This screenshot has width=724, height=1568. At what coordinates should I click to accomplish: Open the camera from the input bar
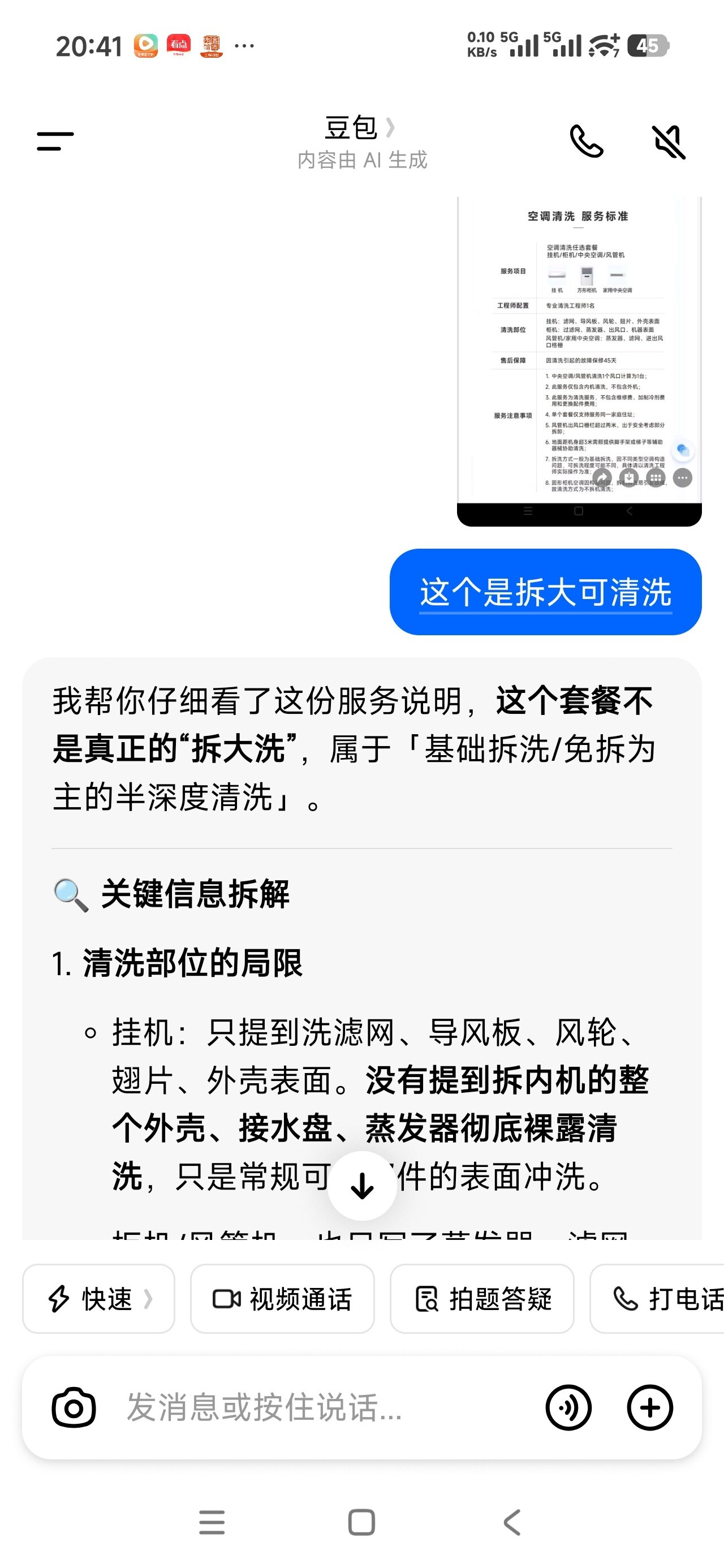tap(74, 1407)
